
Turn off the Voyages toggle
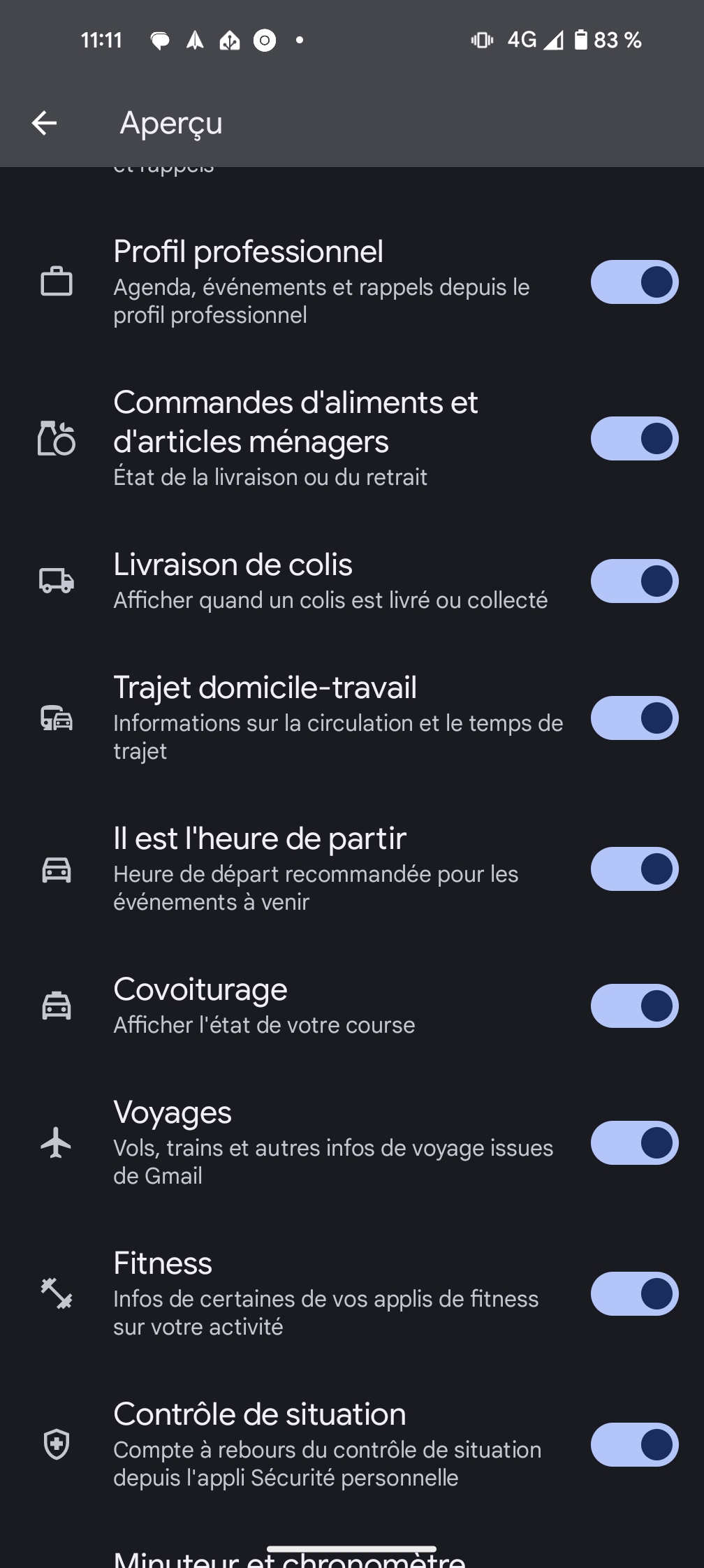(634, 1143)
